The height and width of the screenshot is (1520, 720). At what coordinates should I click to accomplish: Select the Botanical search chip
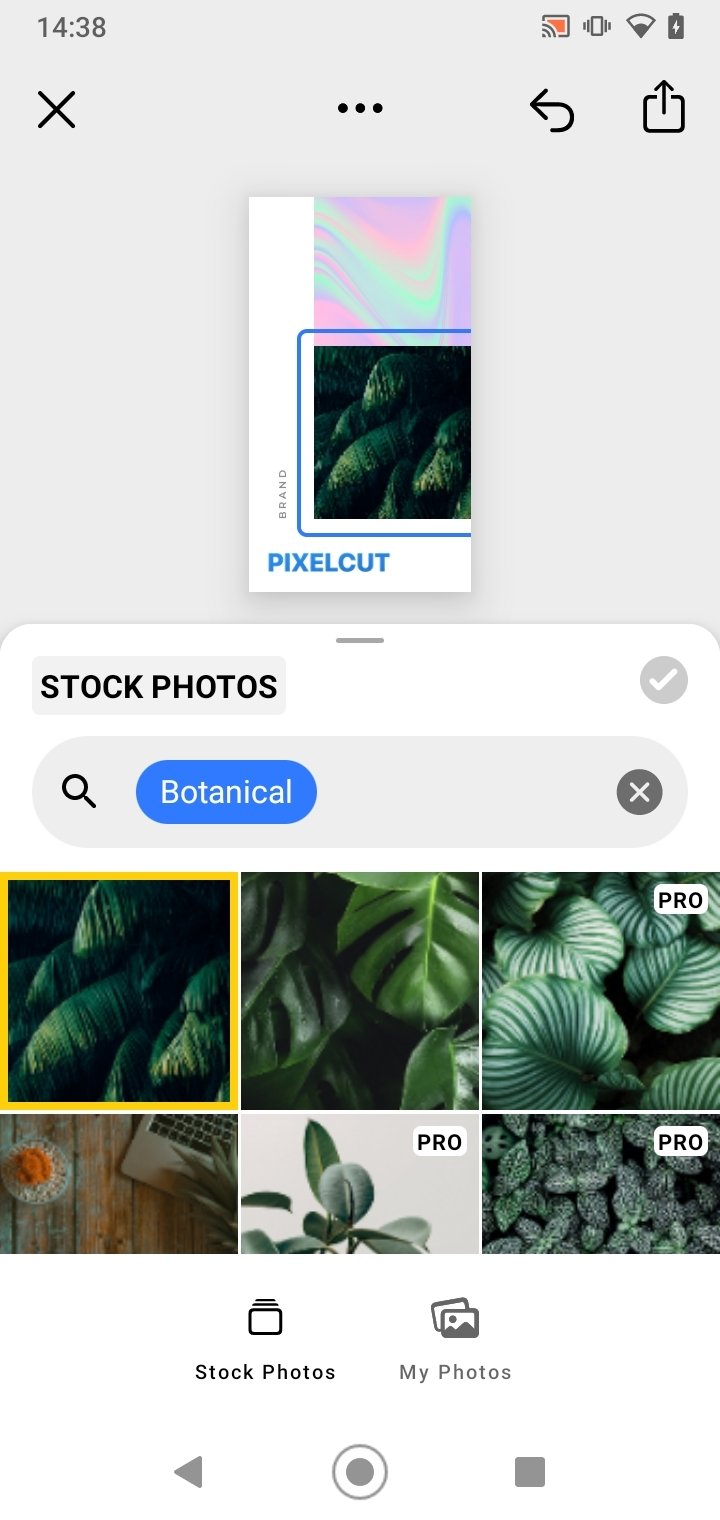click(226, 792)
